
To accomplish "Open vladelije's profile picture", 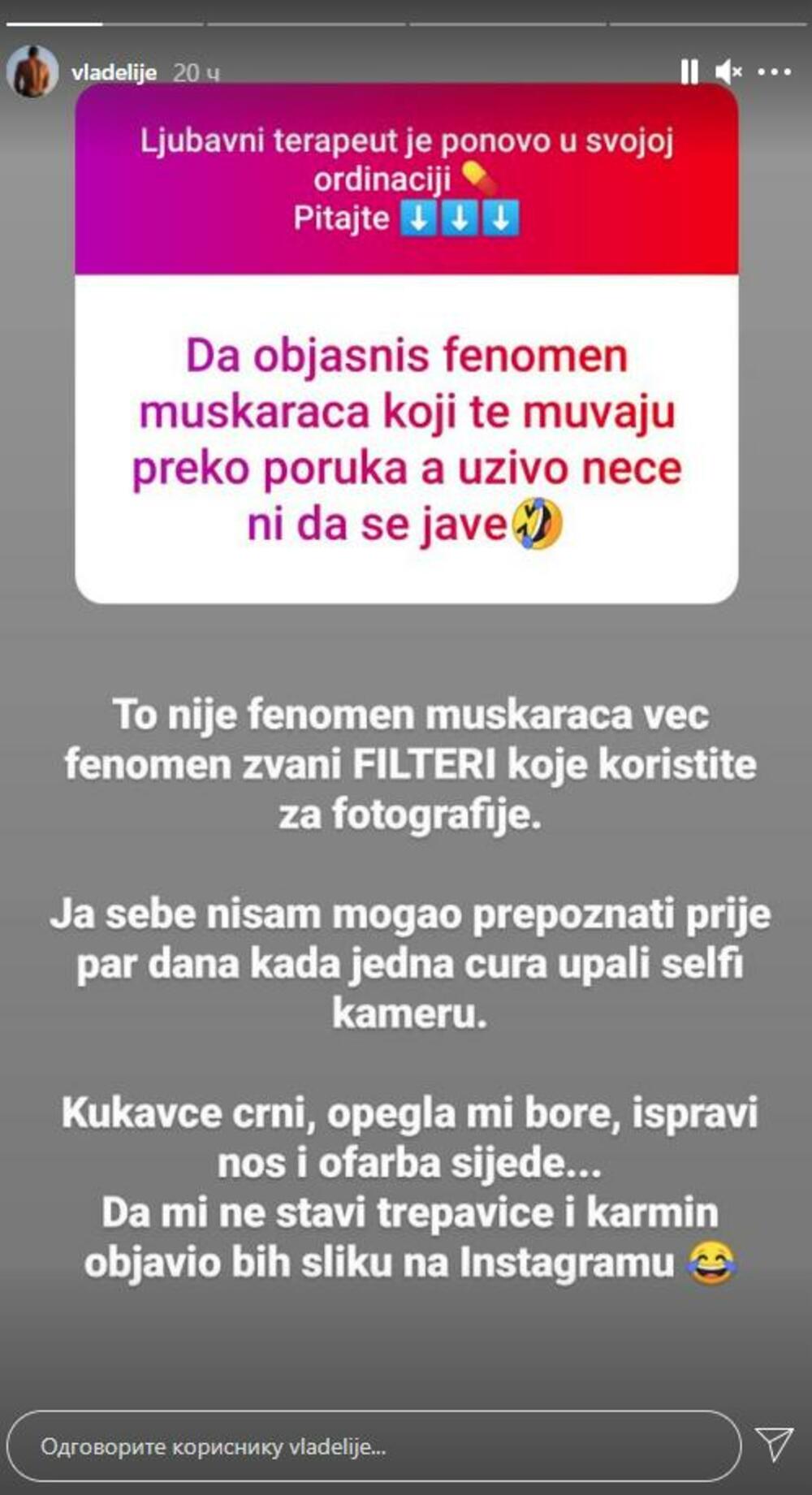I will (x=32, y=71).
